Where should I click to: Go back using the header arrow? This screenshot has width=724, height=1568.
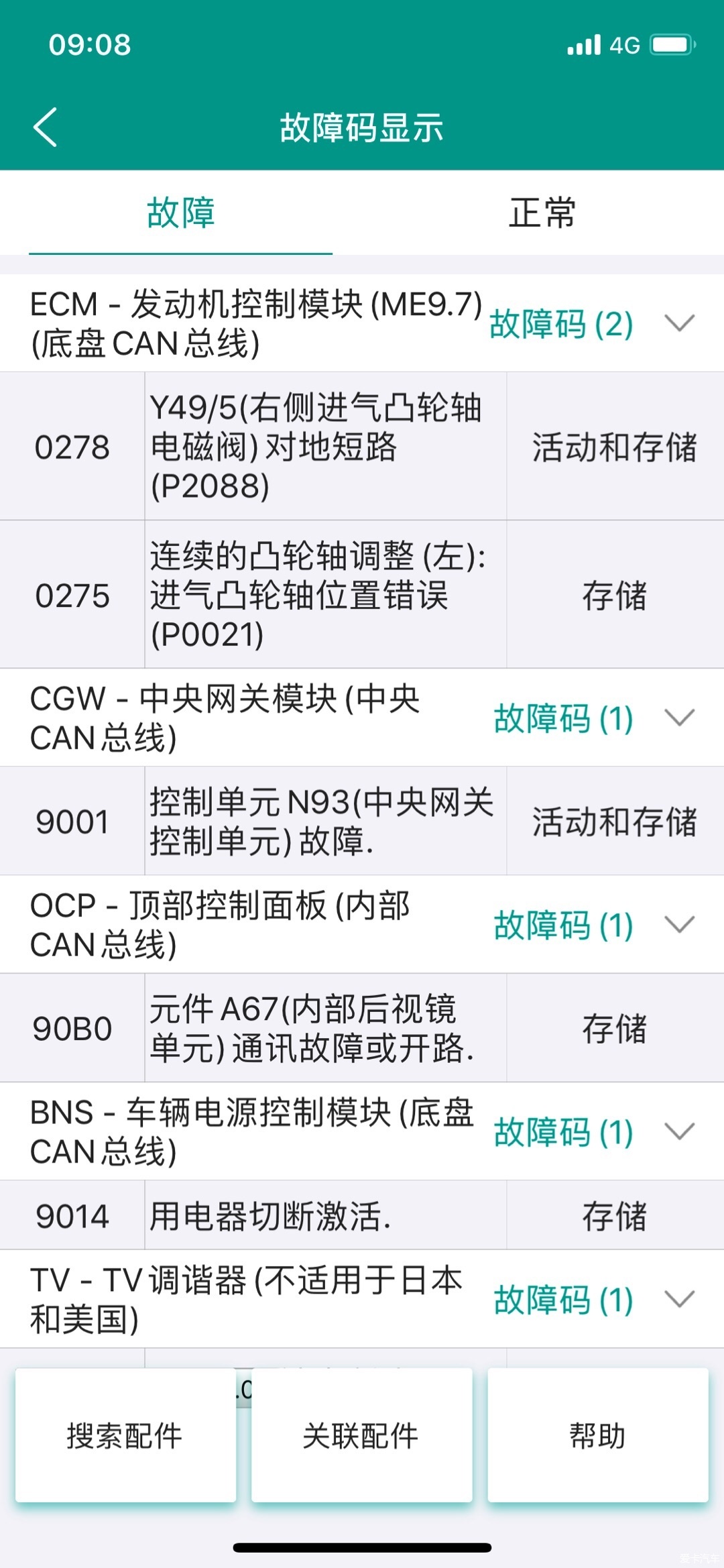click(x=45, y=127)
